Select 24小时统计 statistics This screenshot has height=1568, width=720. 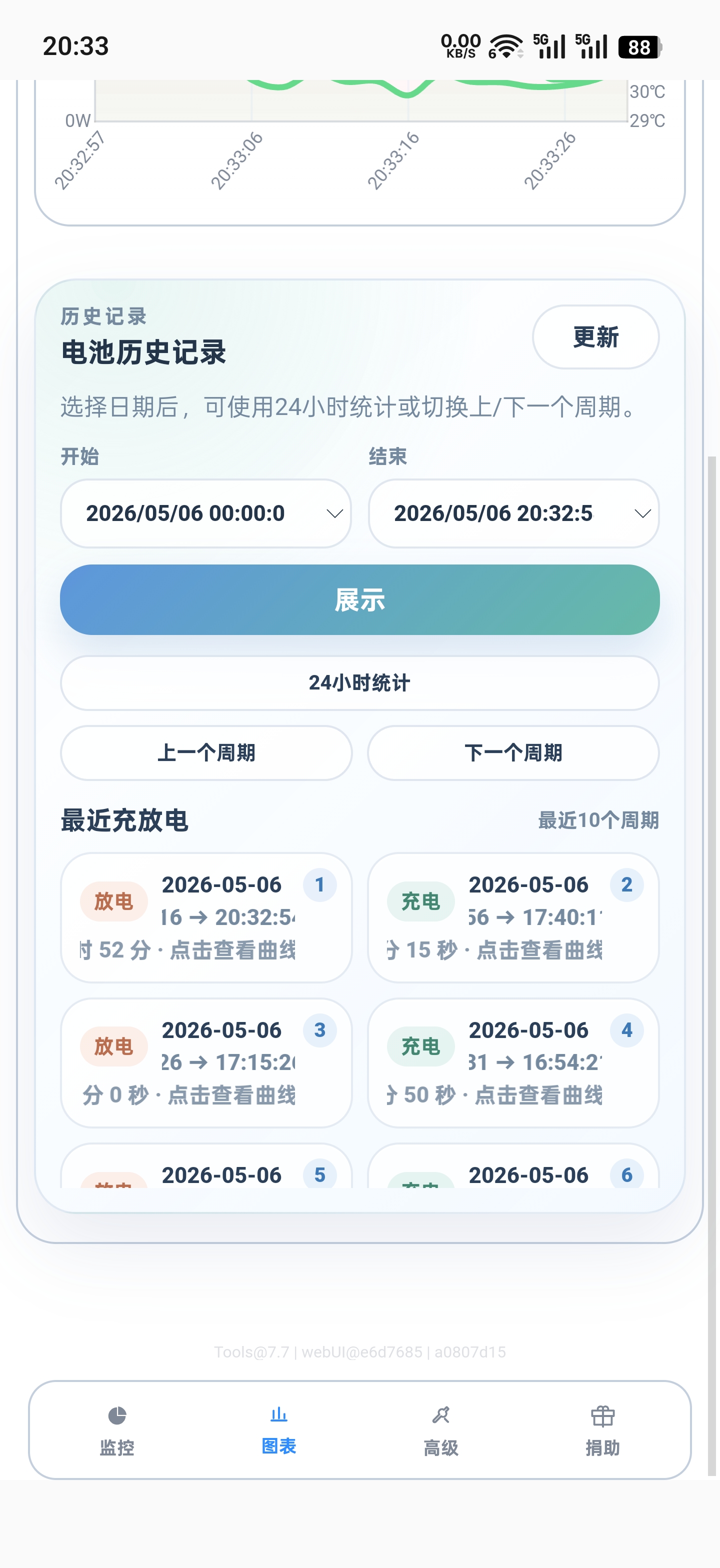tap(359, 683)
